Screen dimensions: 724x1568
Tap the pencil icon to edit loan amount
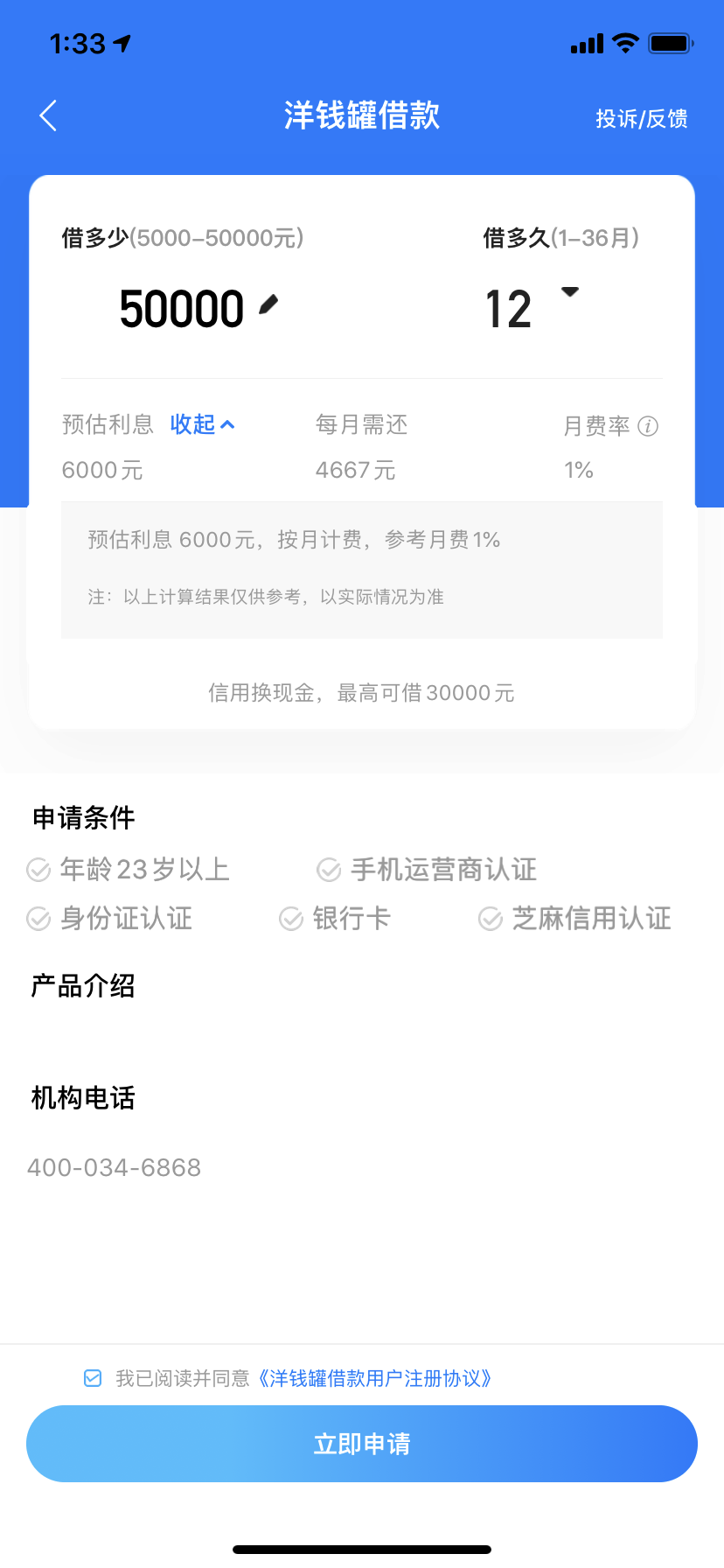click(269, 303)
